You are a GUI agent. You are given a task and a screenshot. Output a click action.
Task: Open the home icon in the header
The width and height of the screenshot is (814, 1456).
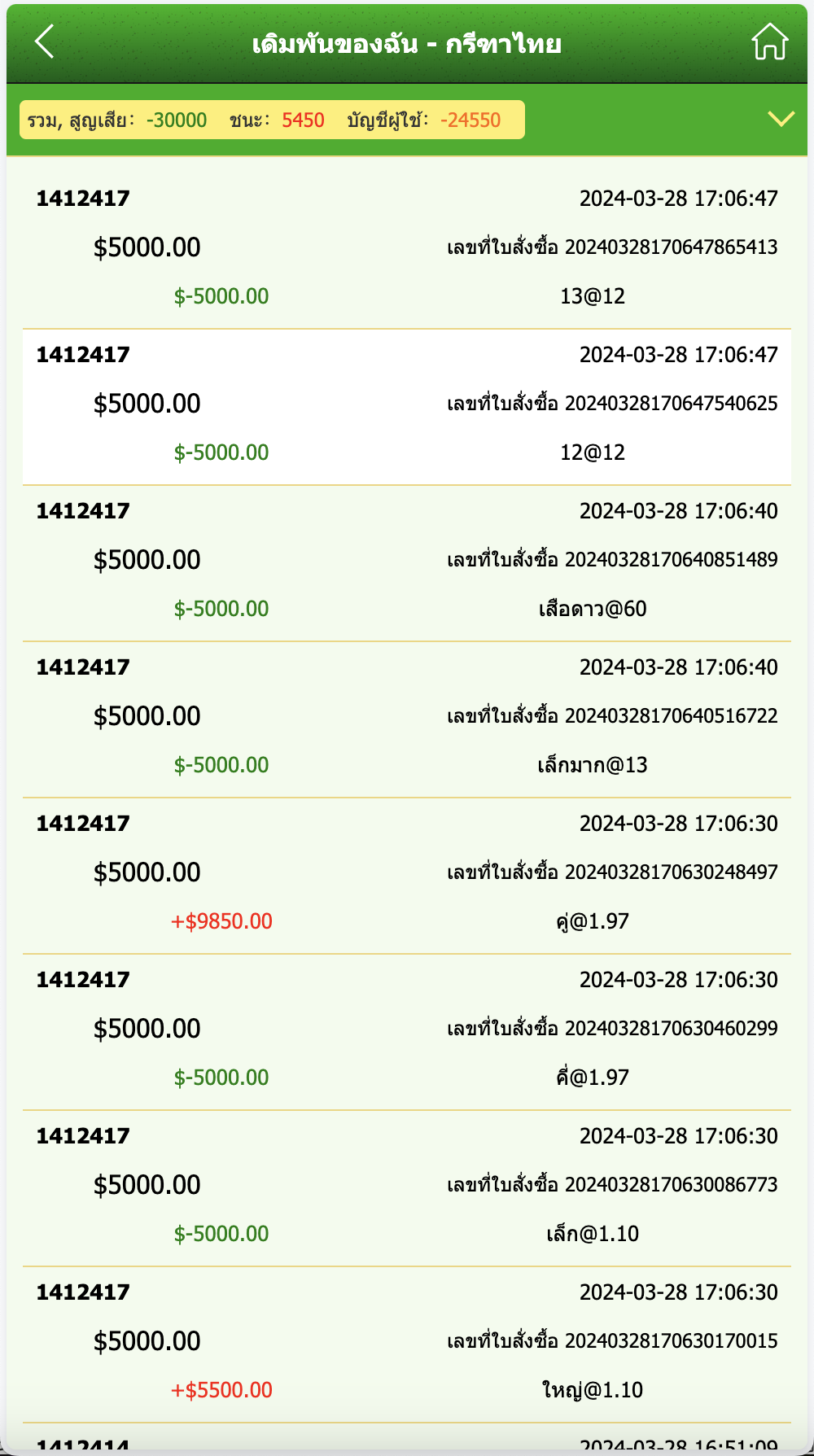pyautogui.click(x=769, y=42)
